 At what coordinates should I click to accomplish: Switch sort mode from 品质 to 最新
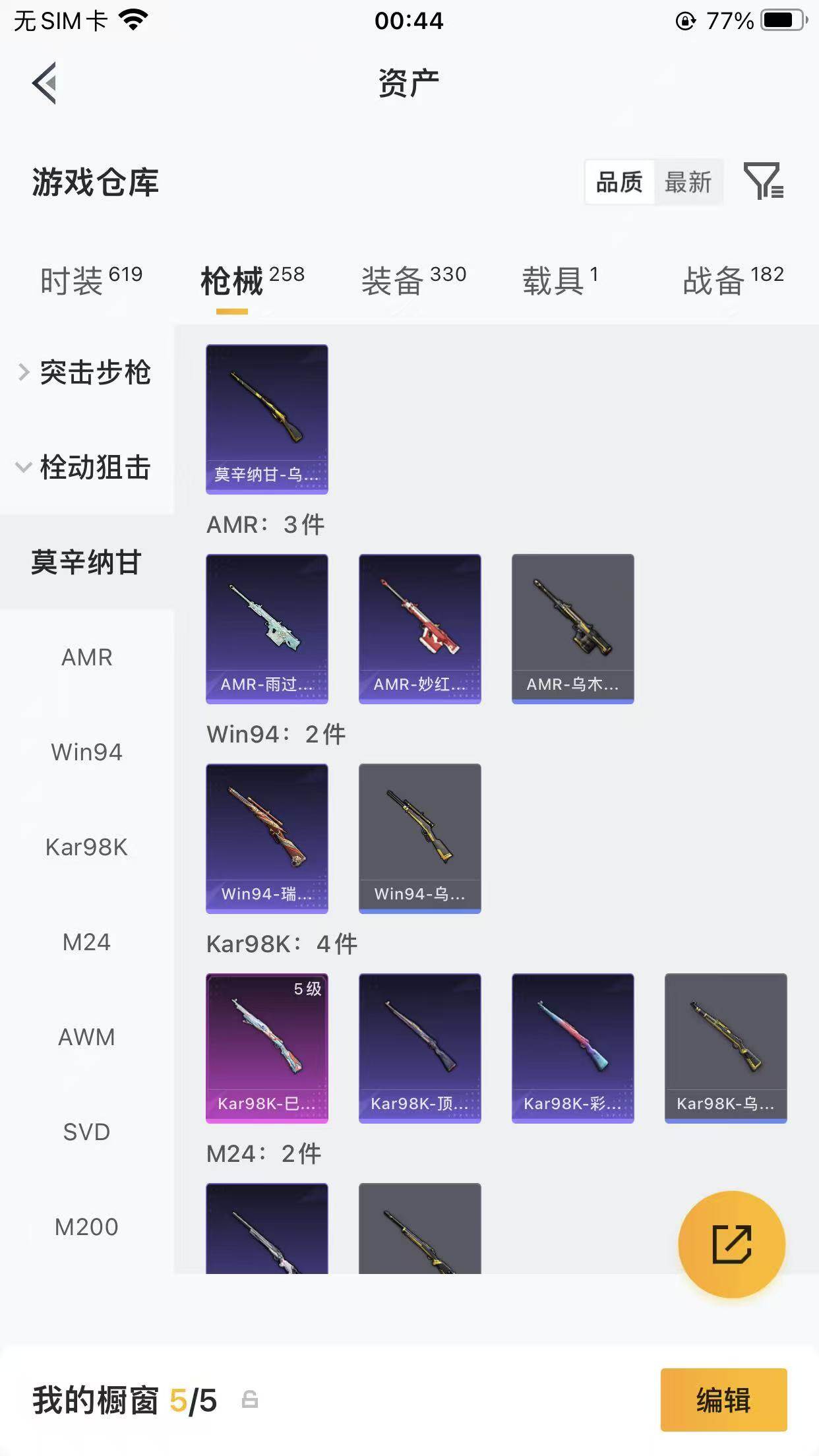pos(689,183)
